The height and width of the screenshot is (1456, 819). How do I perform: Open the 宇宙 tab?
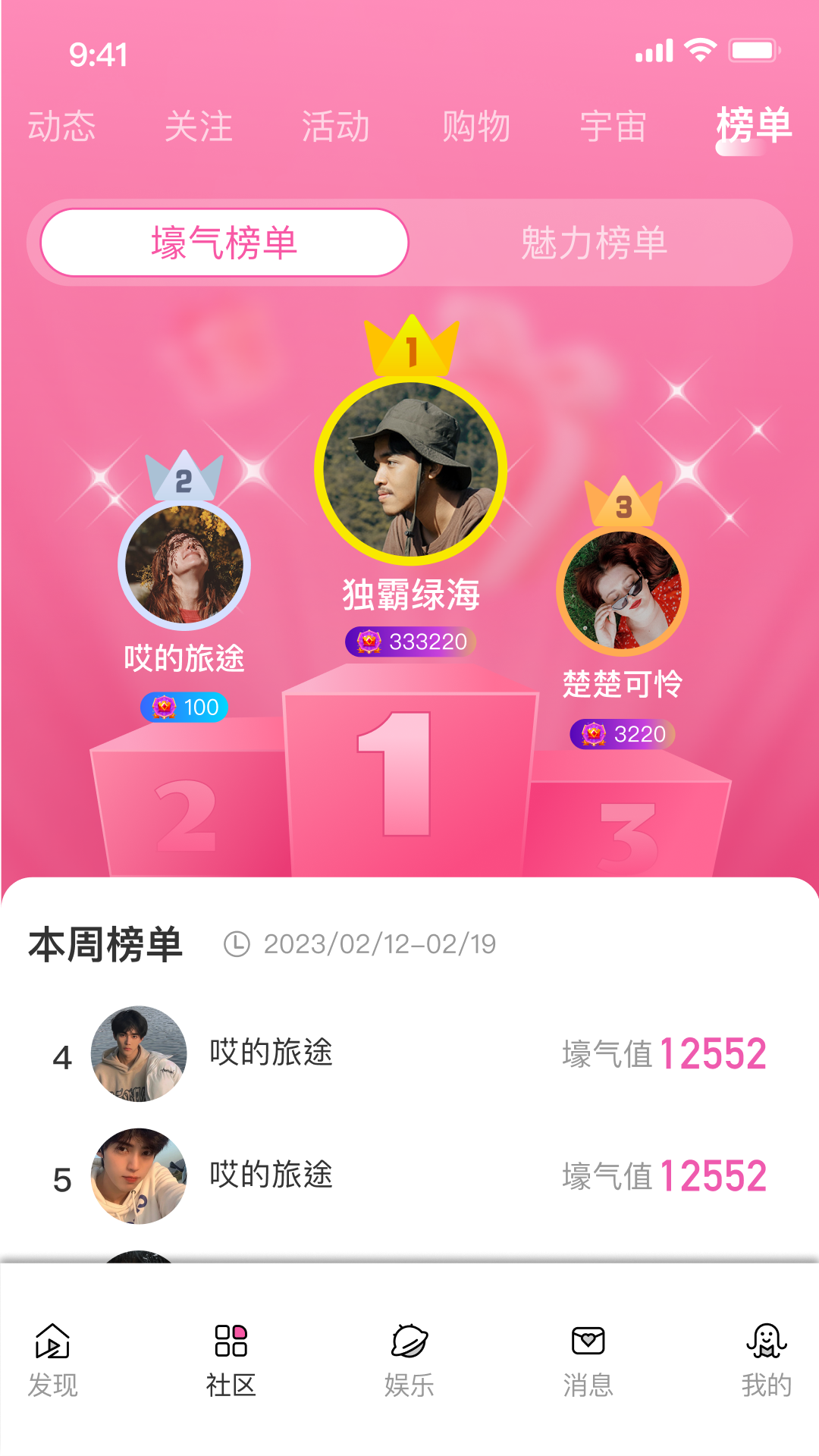click(x=613, y=126)
